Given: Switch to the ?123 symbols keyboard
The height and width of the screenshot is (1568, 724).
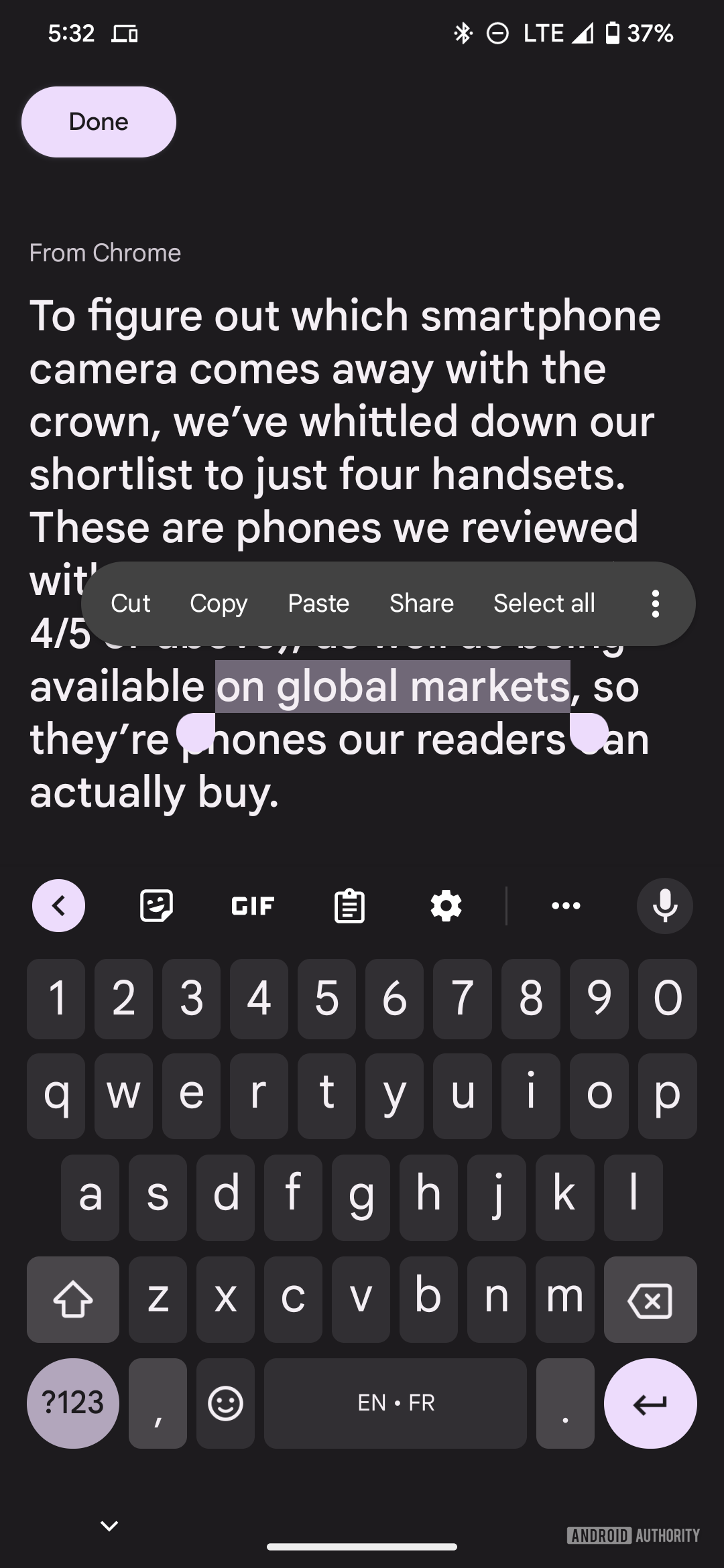Looking at the screenshot, I should pyautogui.click(x=73, y=1402).
